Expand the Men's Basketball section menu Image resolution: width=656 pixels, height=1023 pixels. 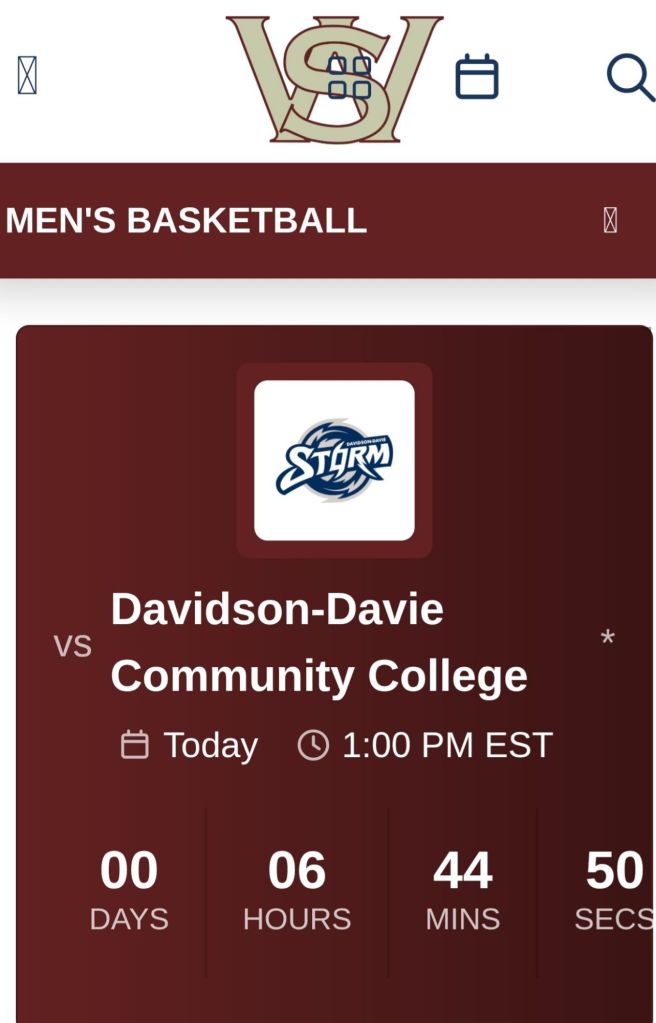click(x=610, y=220)
